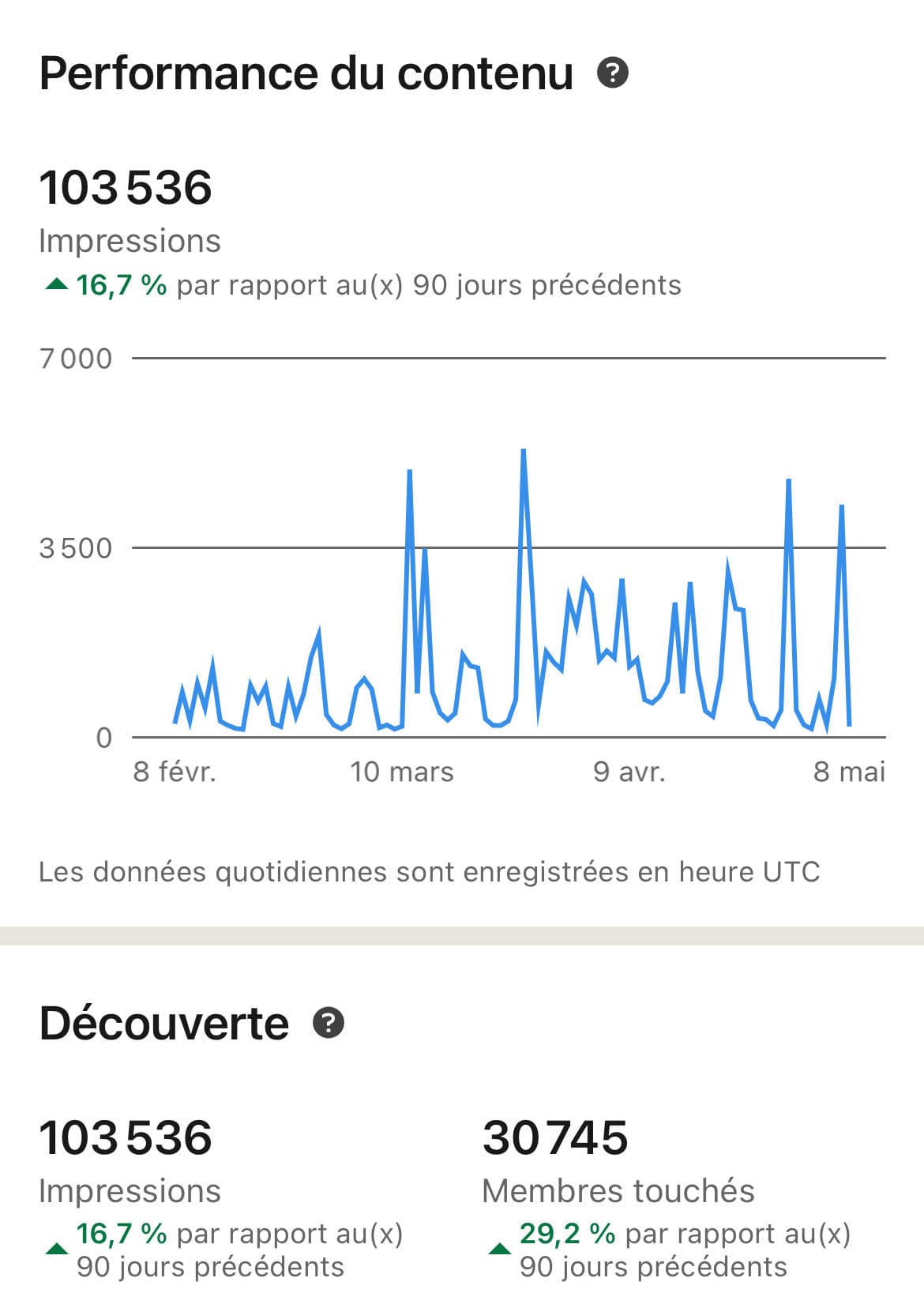
Task: Select the final peak near 8 mai
Action: point(841,506)
